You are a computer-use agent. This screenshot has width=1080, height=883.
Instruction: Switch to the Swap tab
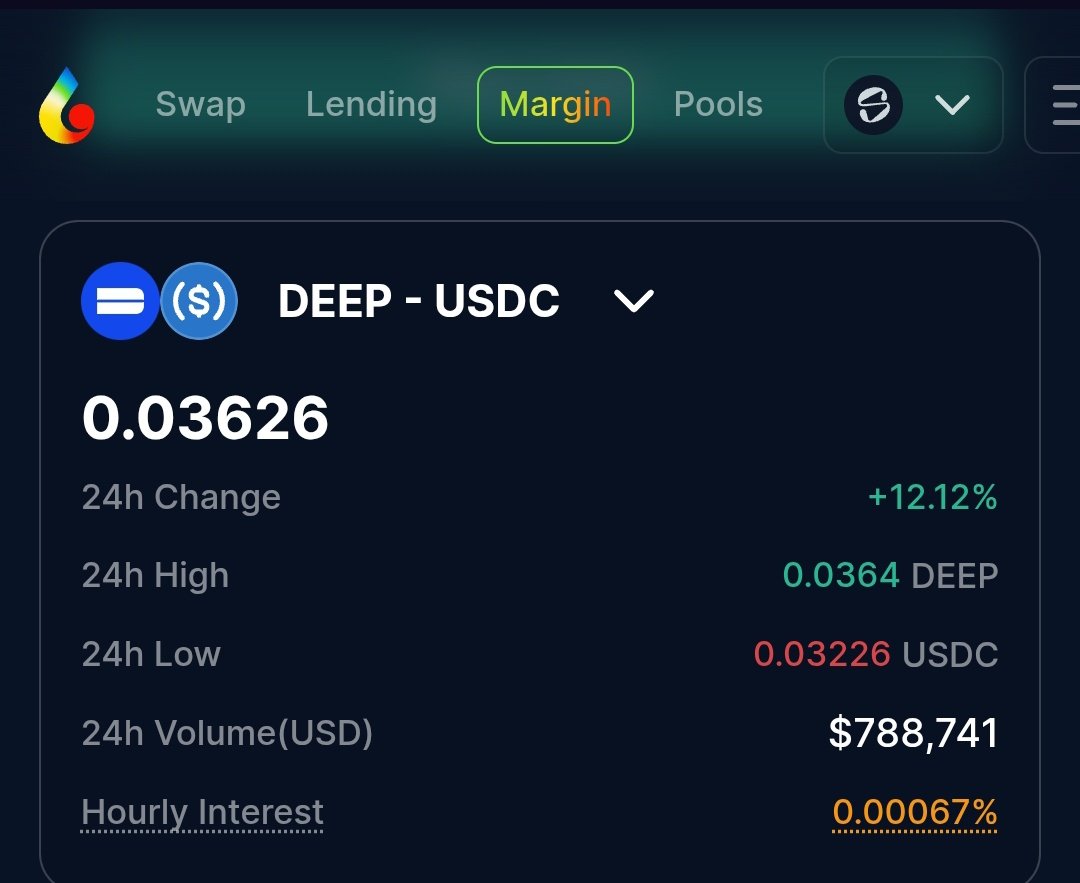200,104
